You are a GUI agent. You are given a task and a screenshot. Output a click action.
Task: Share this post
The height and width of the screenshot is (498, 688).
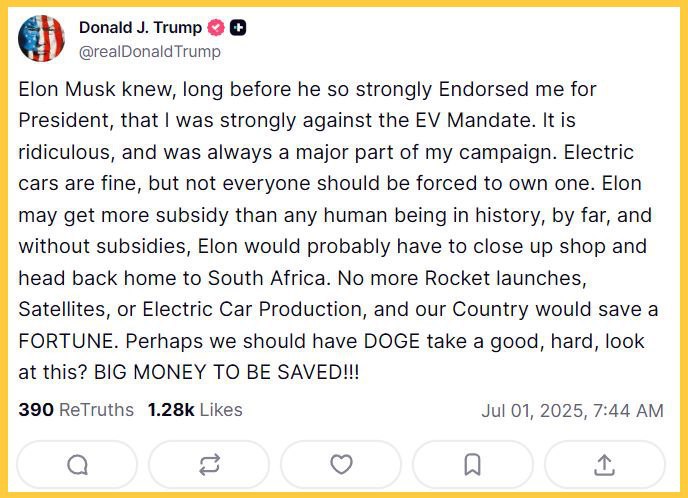pyautogui.click(x=604, y=465)
